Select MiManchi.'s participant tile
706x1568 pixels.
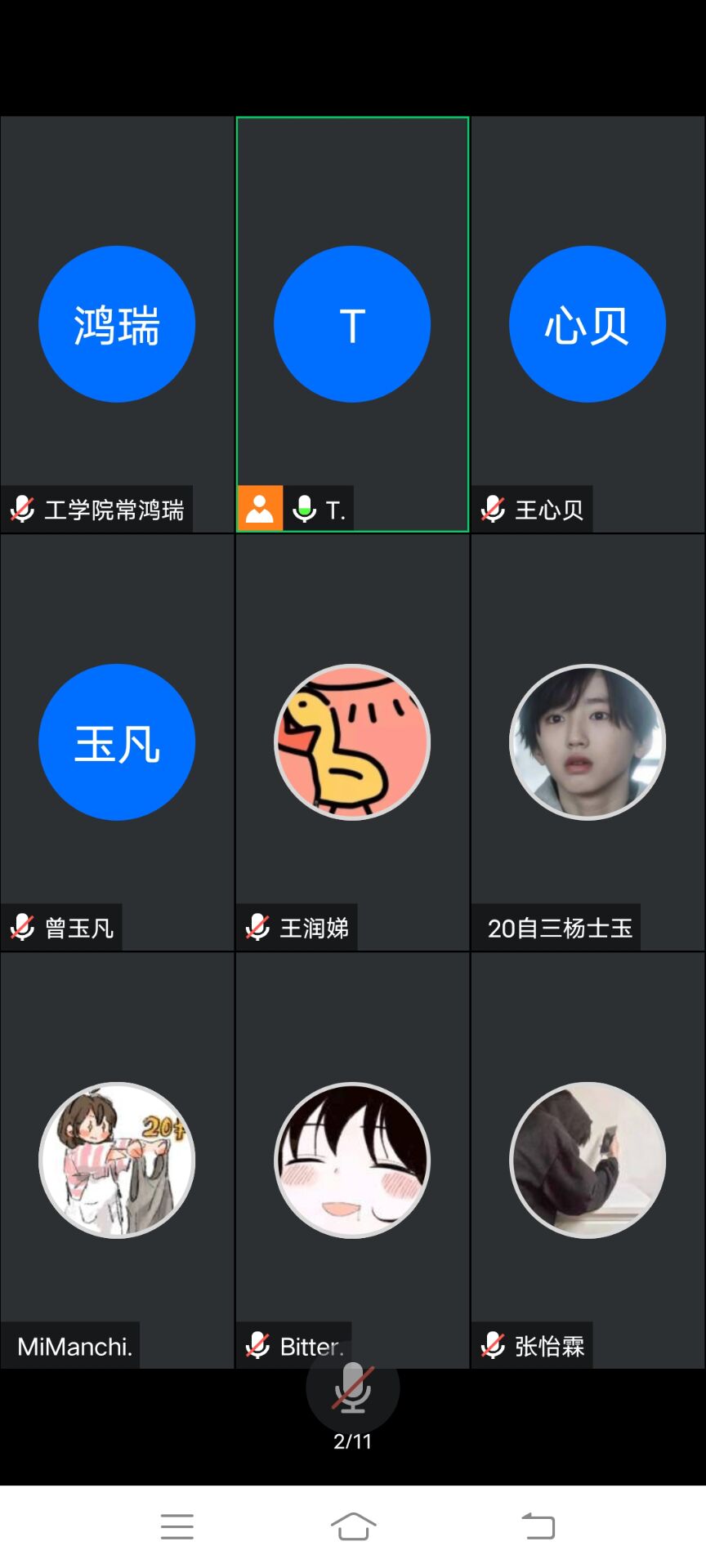click(x=117, y=1160)
